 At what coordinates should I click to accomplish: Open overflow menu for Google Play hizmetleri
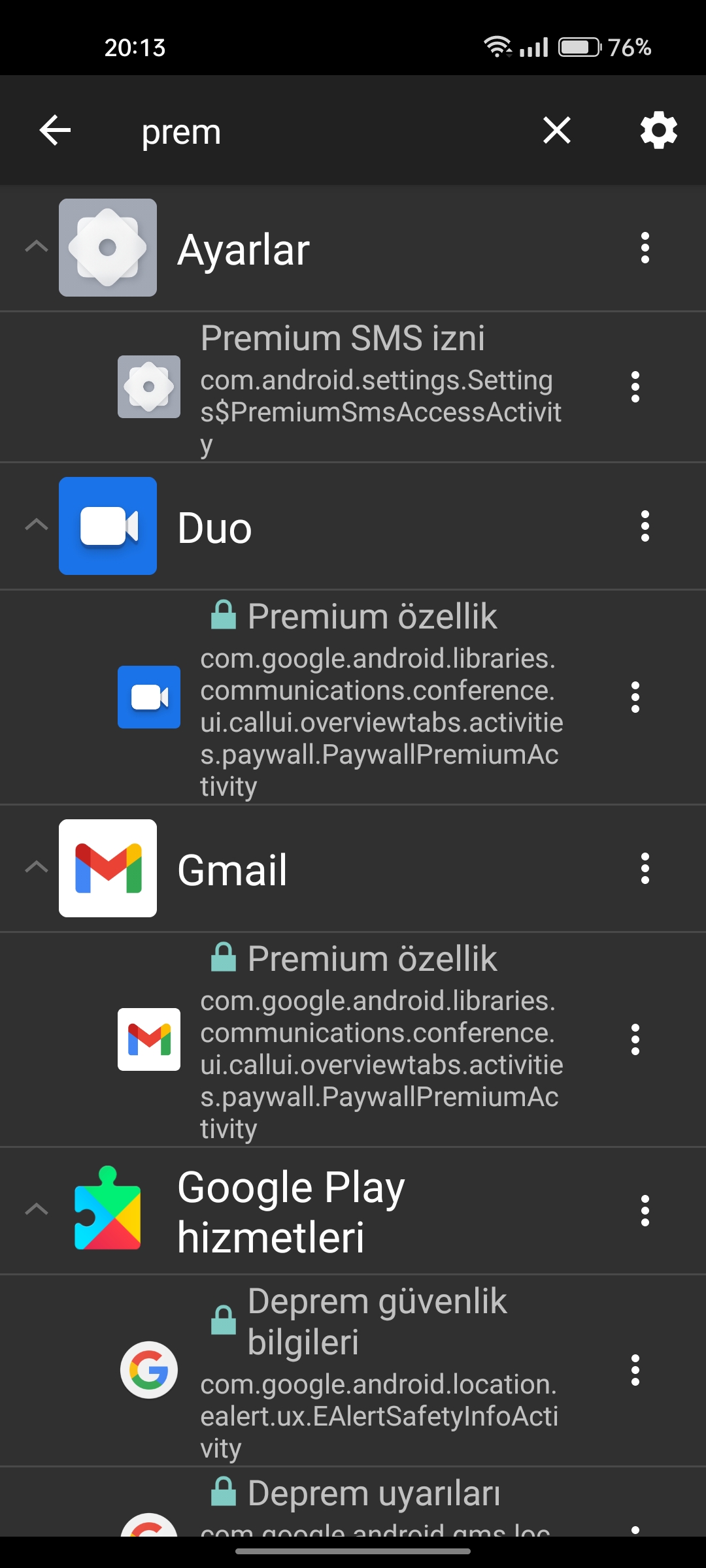(645, 1211)
